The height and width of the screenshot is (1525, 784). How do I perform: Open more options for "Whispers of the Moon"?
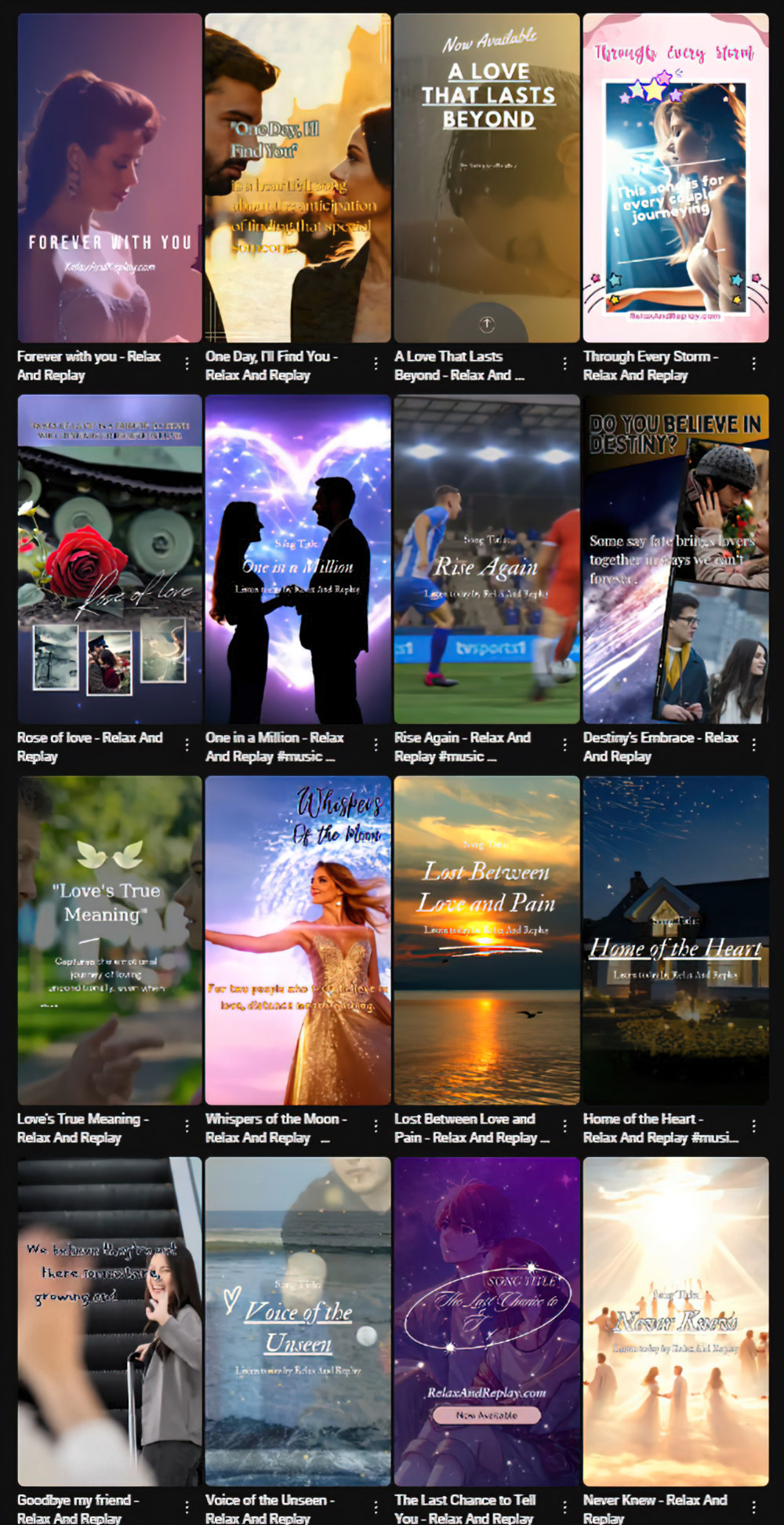[x=376, y=1126]
